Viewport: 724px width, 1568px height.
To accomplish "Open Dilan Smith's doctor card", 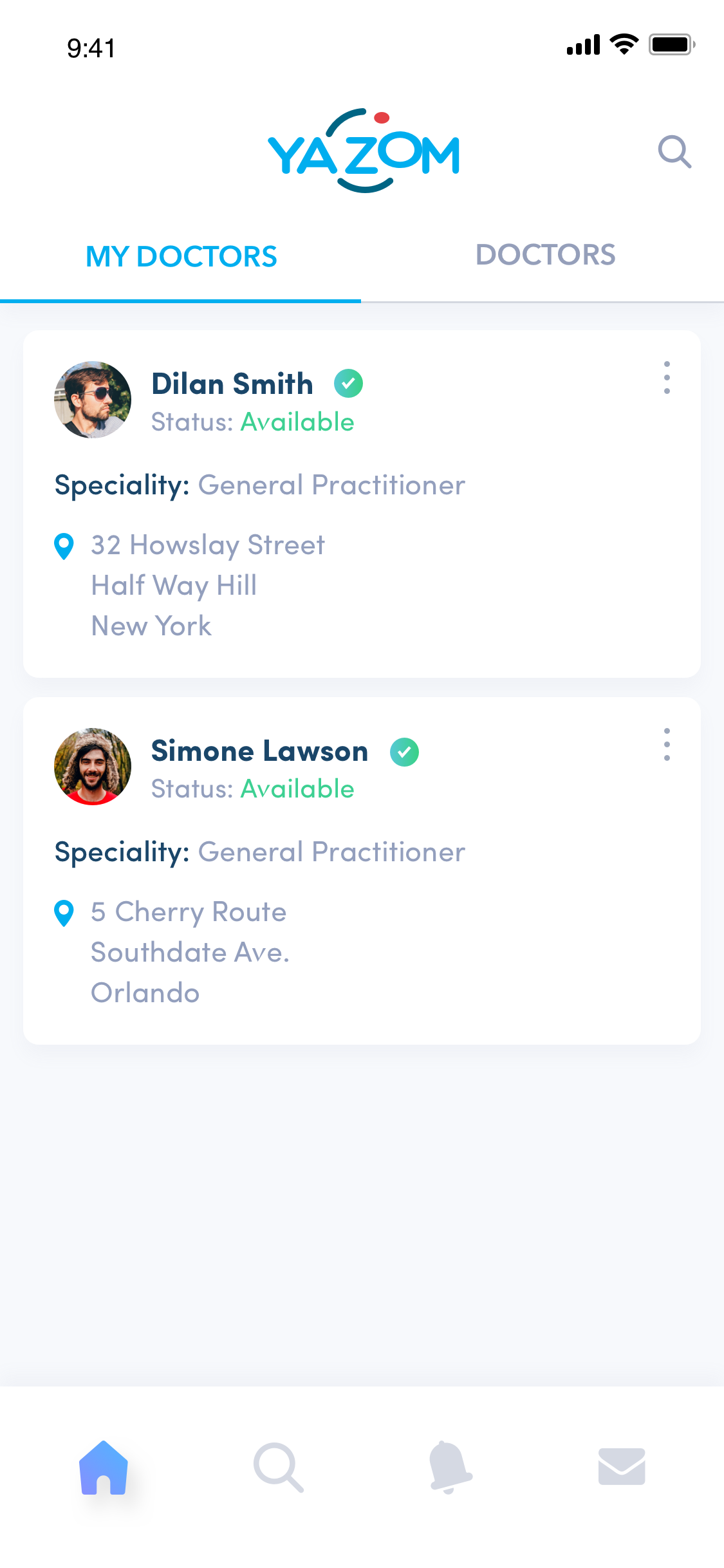I will coord(362,504).
